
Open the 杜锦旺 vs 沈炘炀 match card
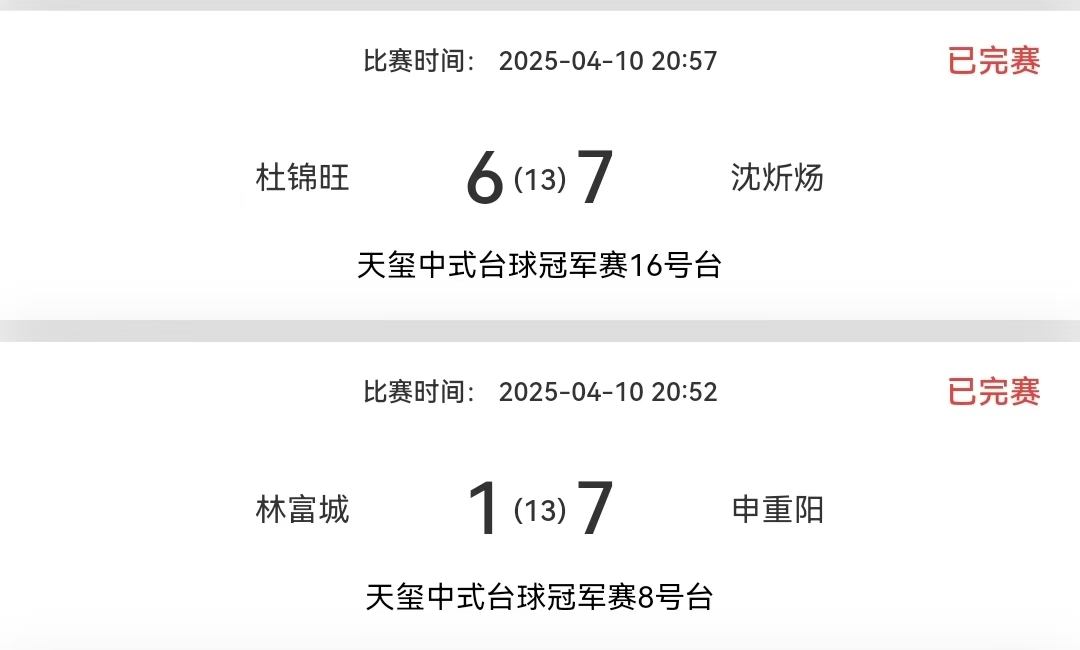[x=540, y=180]
